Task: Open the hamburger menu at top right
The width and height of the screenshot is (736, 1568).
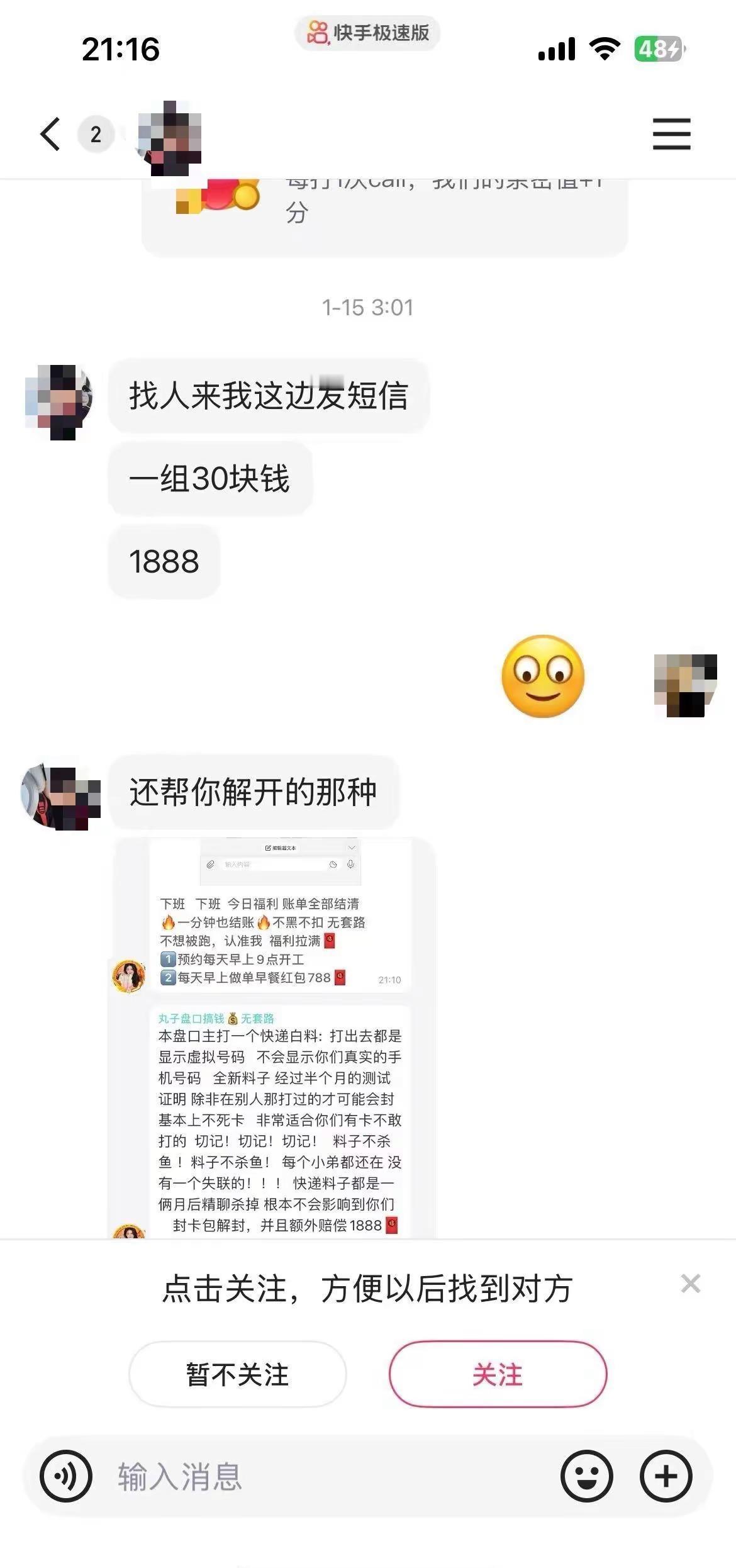Action: click(671, 134)
